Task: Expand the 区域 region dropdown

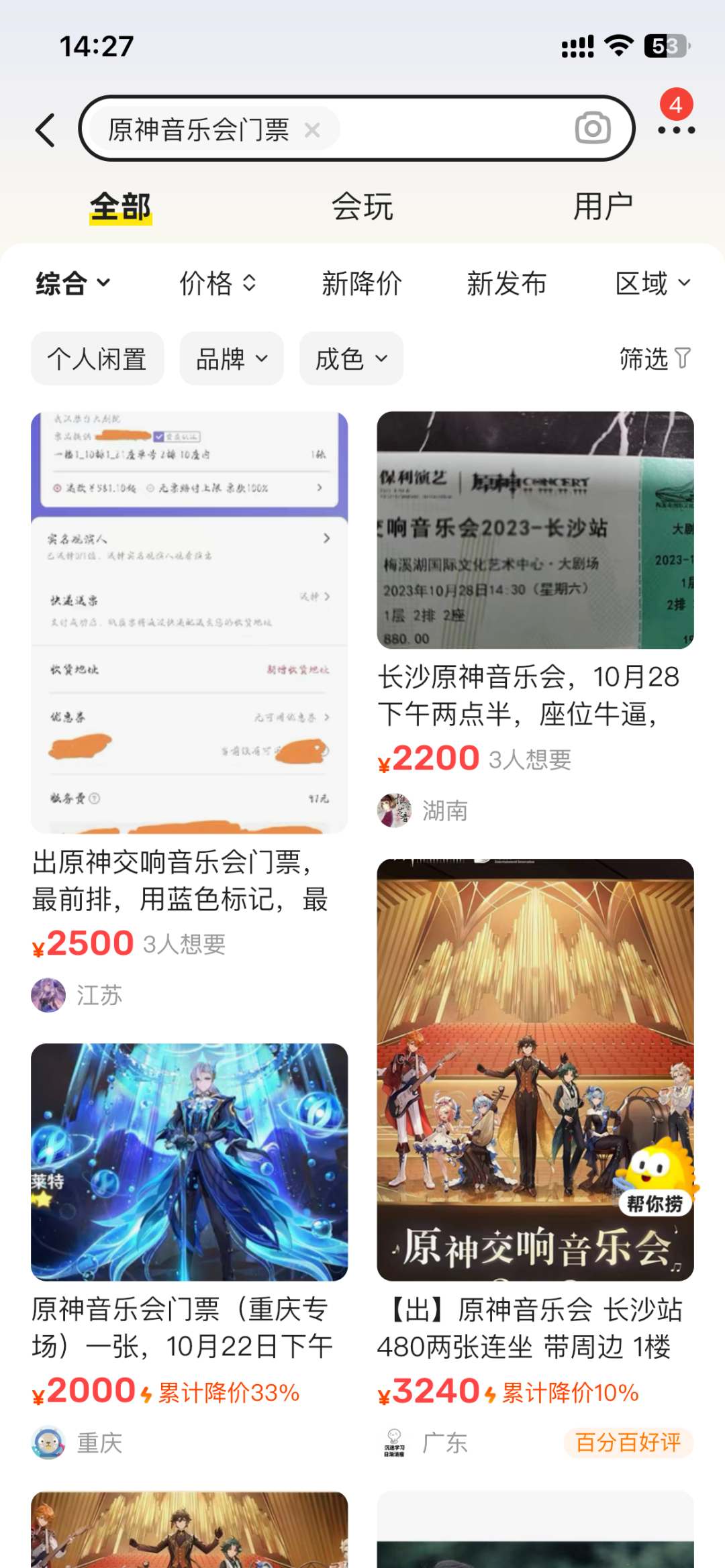Action: point(652,283)
